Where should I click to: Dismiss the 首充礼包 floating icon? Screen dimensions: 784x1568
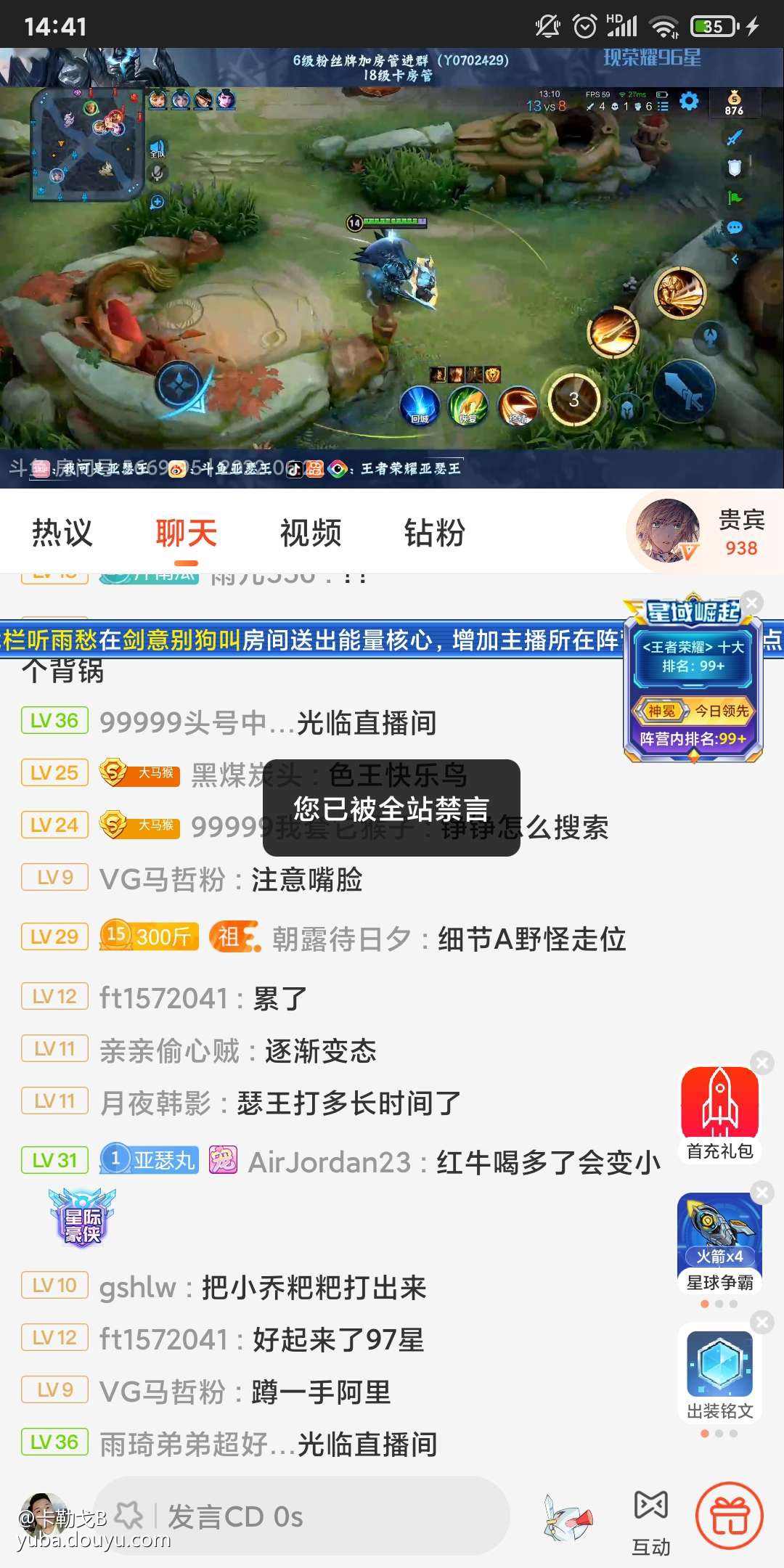tap(762, 1063)
